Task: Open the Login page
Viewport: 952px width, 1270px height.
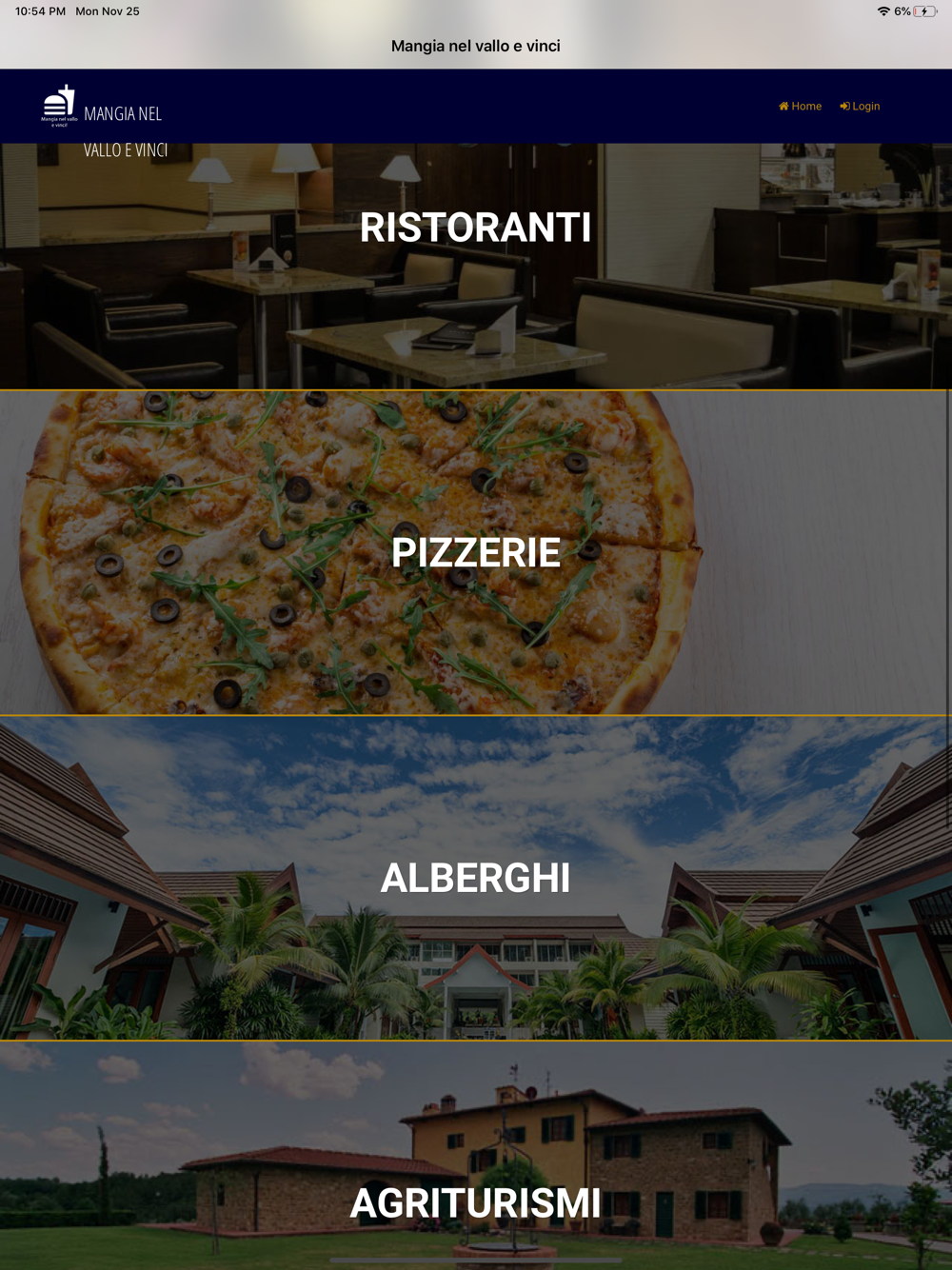Action: 860,107
